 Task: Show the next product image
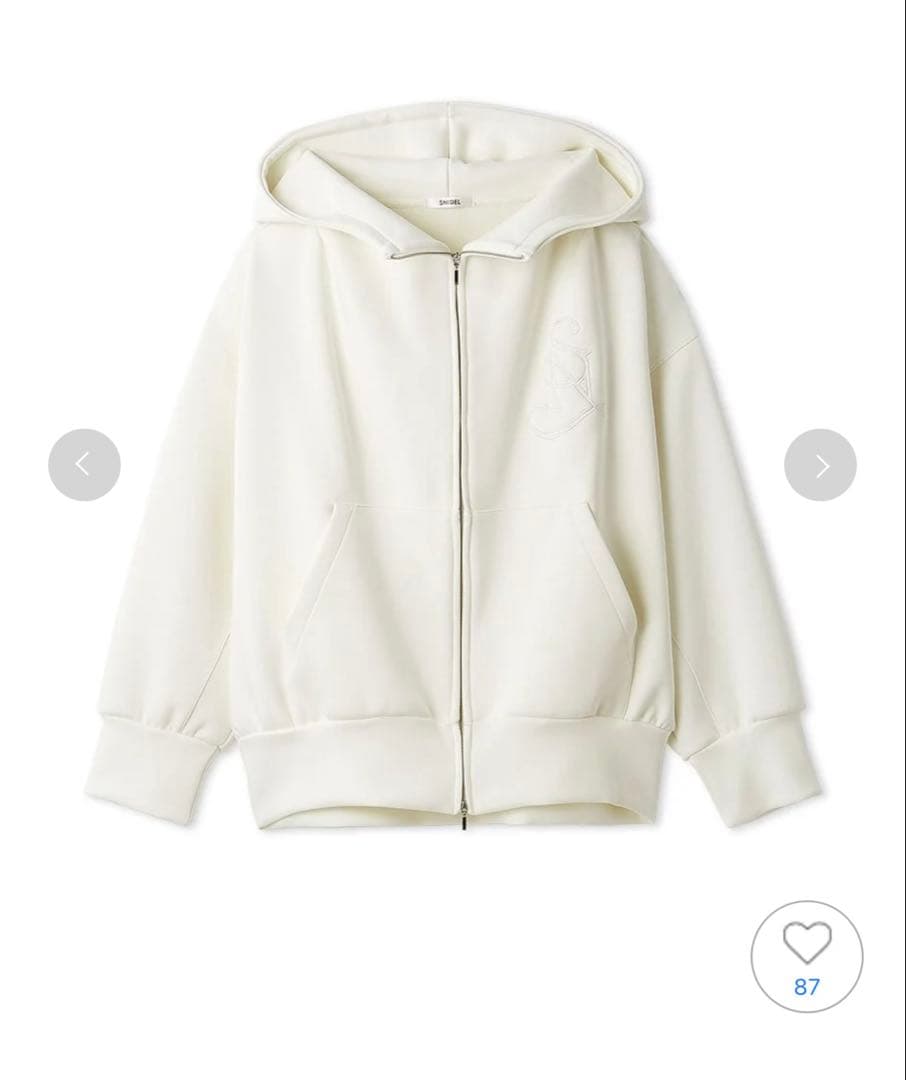[x=820, y=464]
